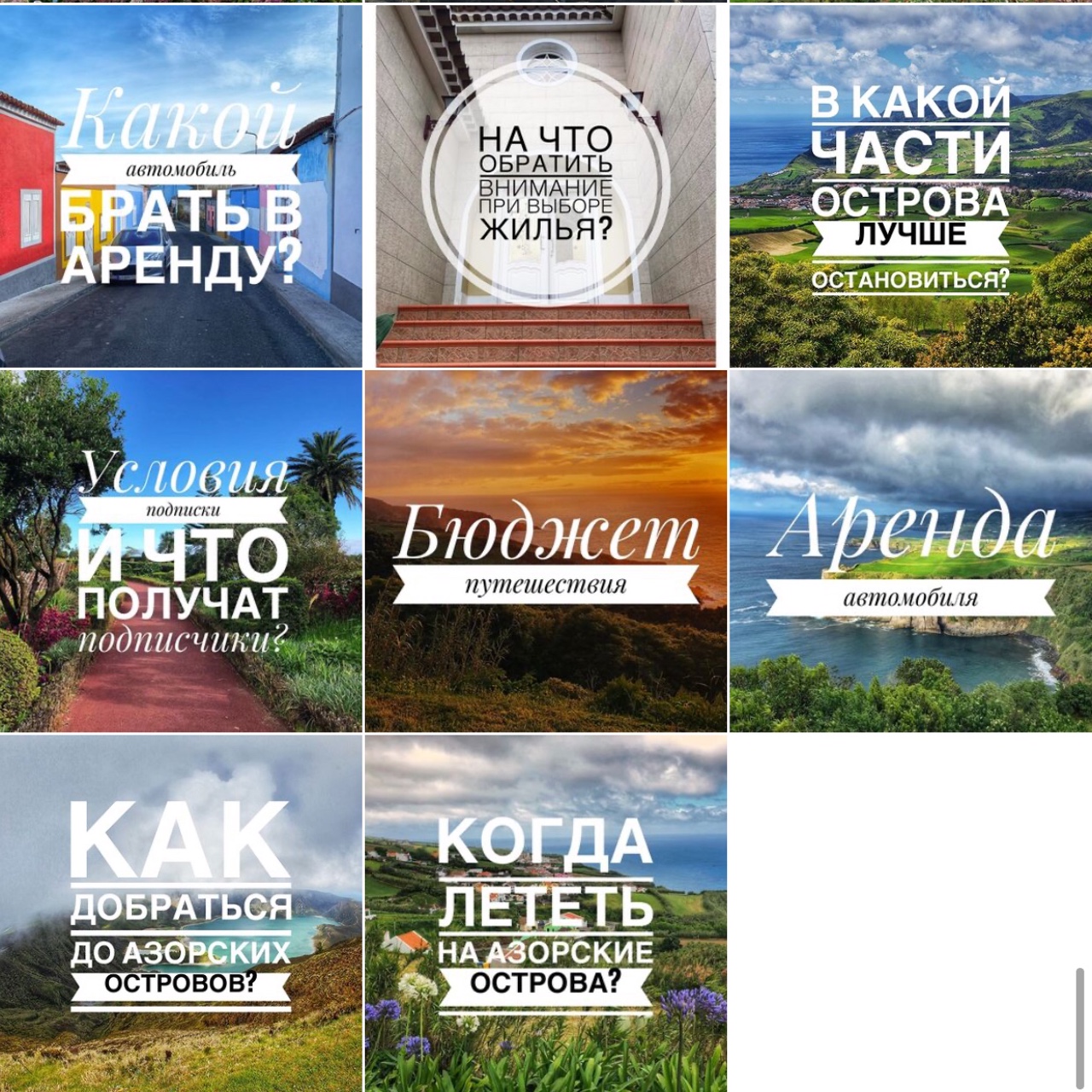Open the 'Бюджет путешествия' post
Viewport: 1092px width, 1092px height.
click(x=546, y=551)
